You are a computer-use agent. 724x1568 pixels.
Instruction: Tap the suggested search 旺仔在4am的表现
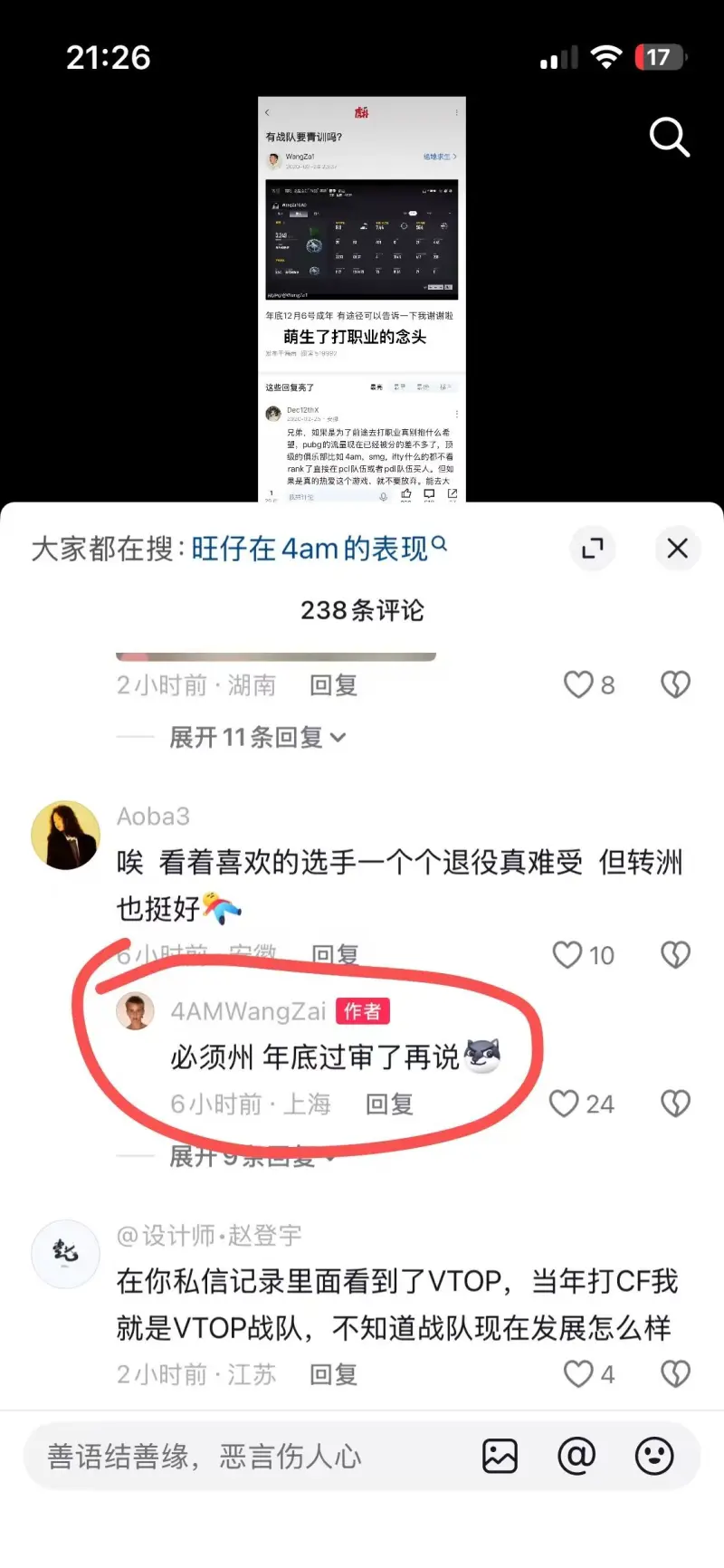point(319,548)
